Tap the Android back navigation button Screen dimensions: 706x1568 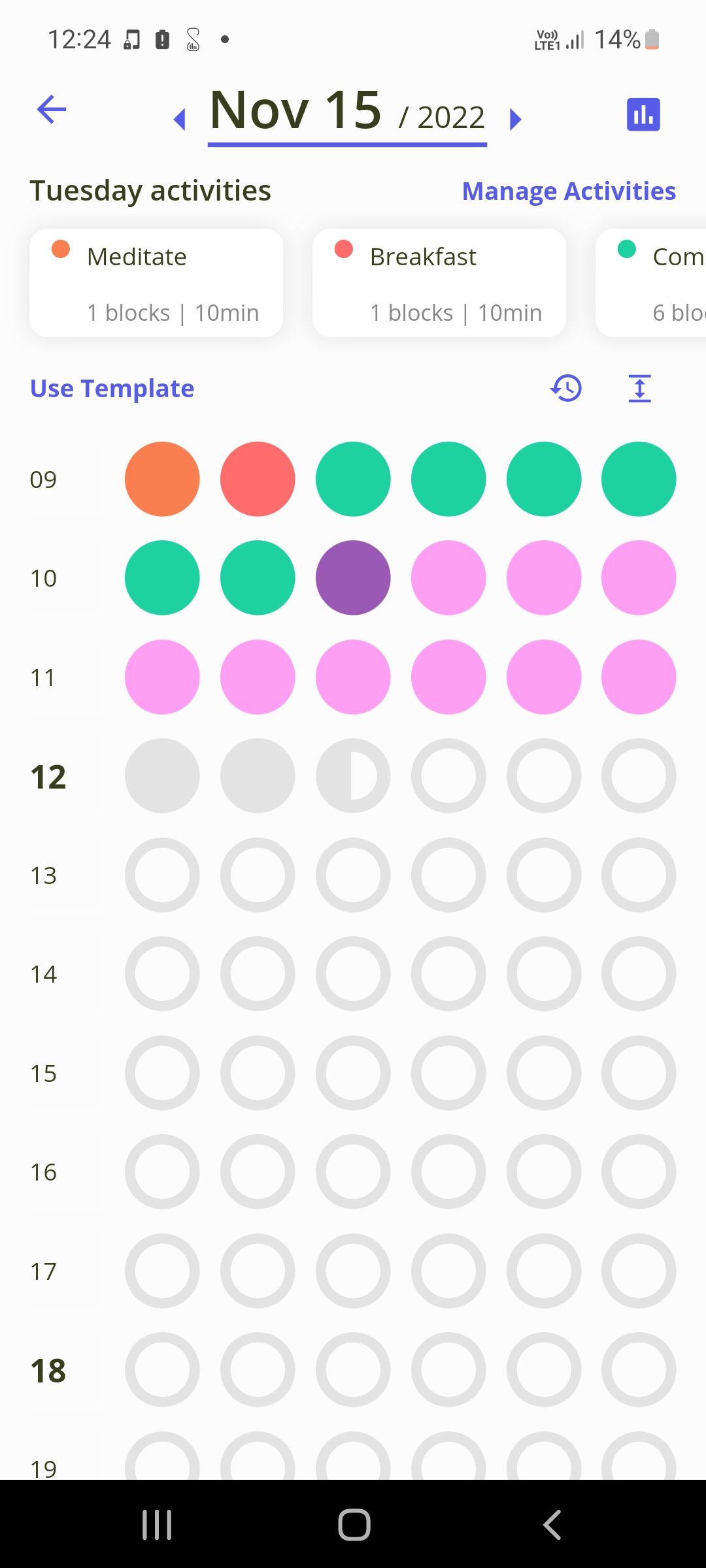tap(551, 1525)
